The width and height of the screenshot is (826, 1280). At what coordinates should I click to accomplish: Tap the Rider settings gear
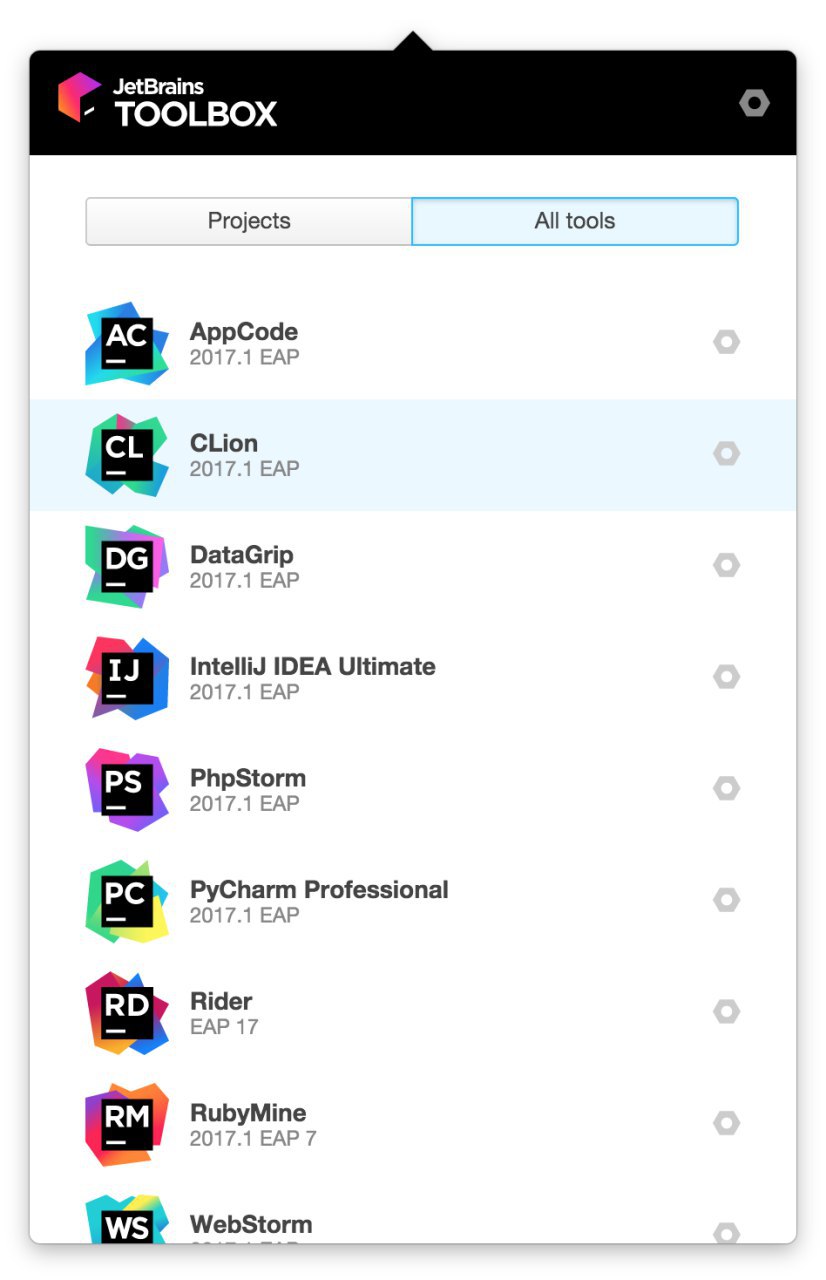(726, 1011)
